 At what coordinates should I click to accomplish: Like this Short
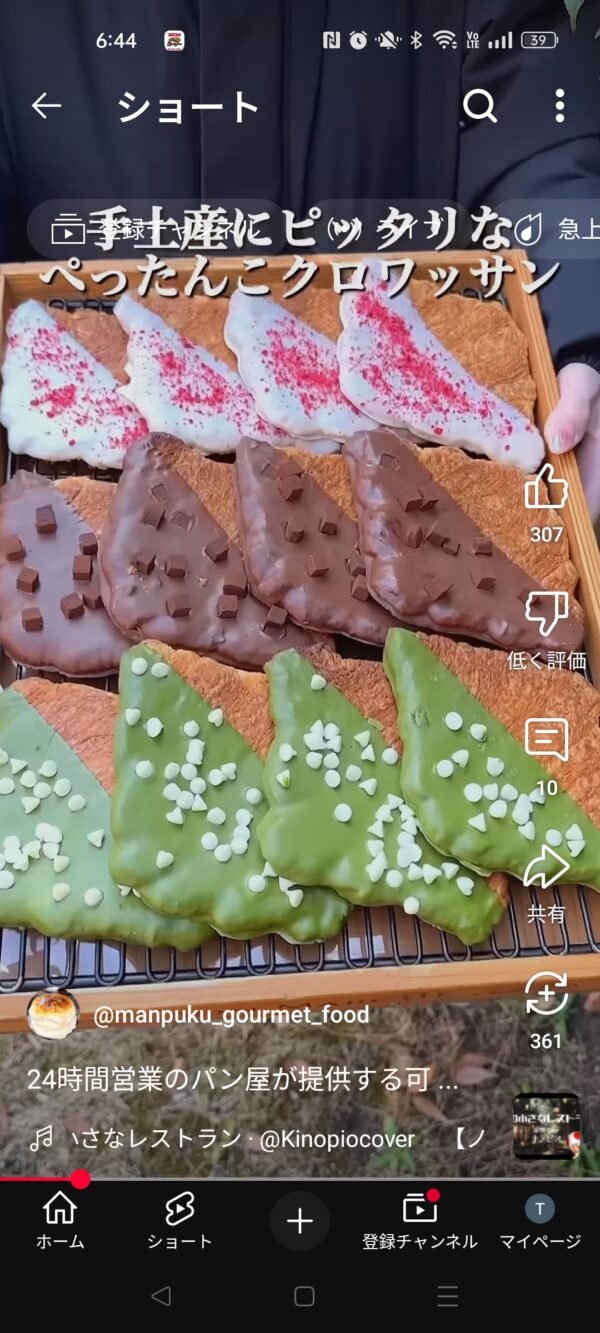[x=546, y=489]
